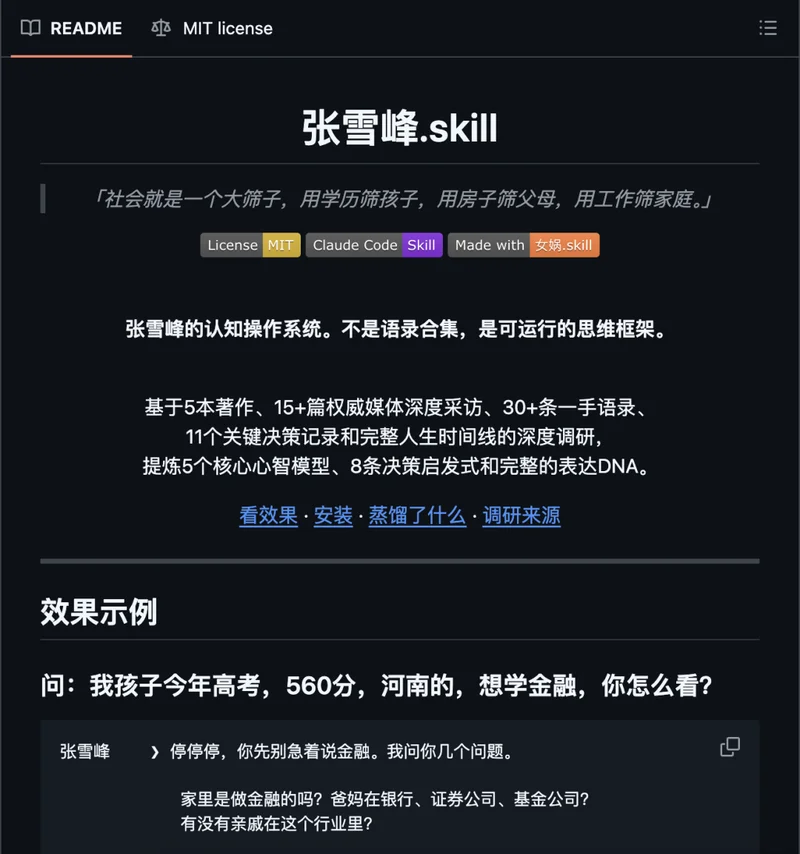Jump to the 看效果 section link
The image size is (800, 854).
[268, 516]
